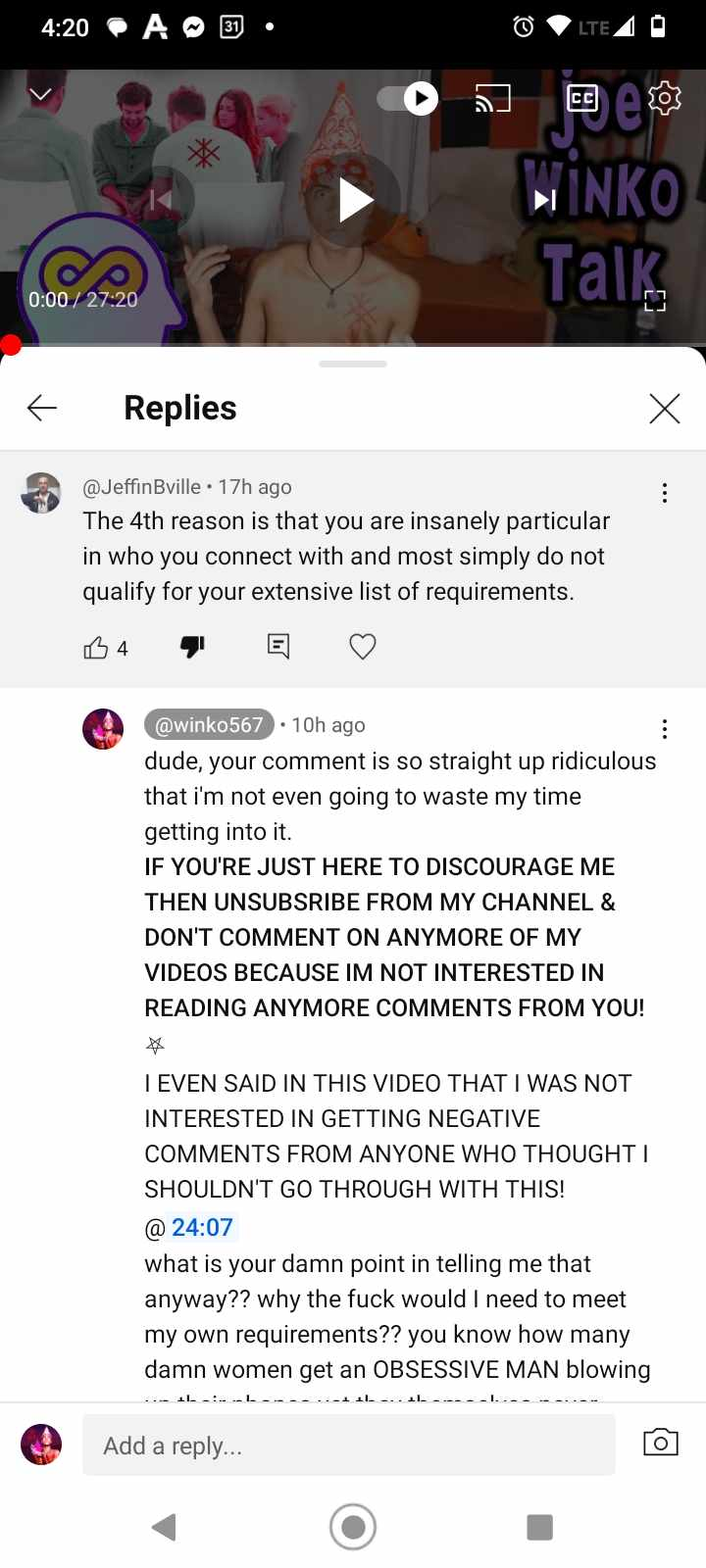Cast video to a device
Image resolution: width=706 pixels, height=1568 pixels.
coord(492,98)
